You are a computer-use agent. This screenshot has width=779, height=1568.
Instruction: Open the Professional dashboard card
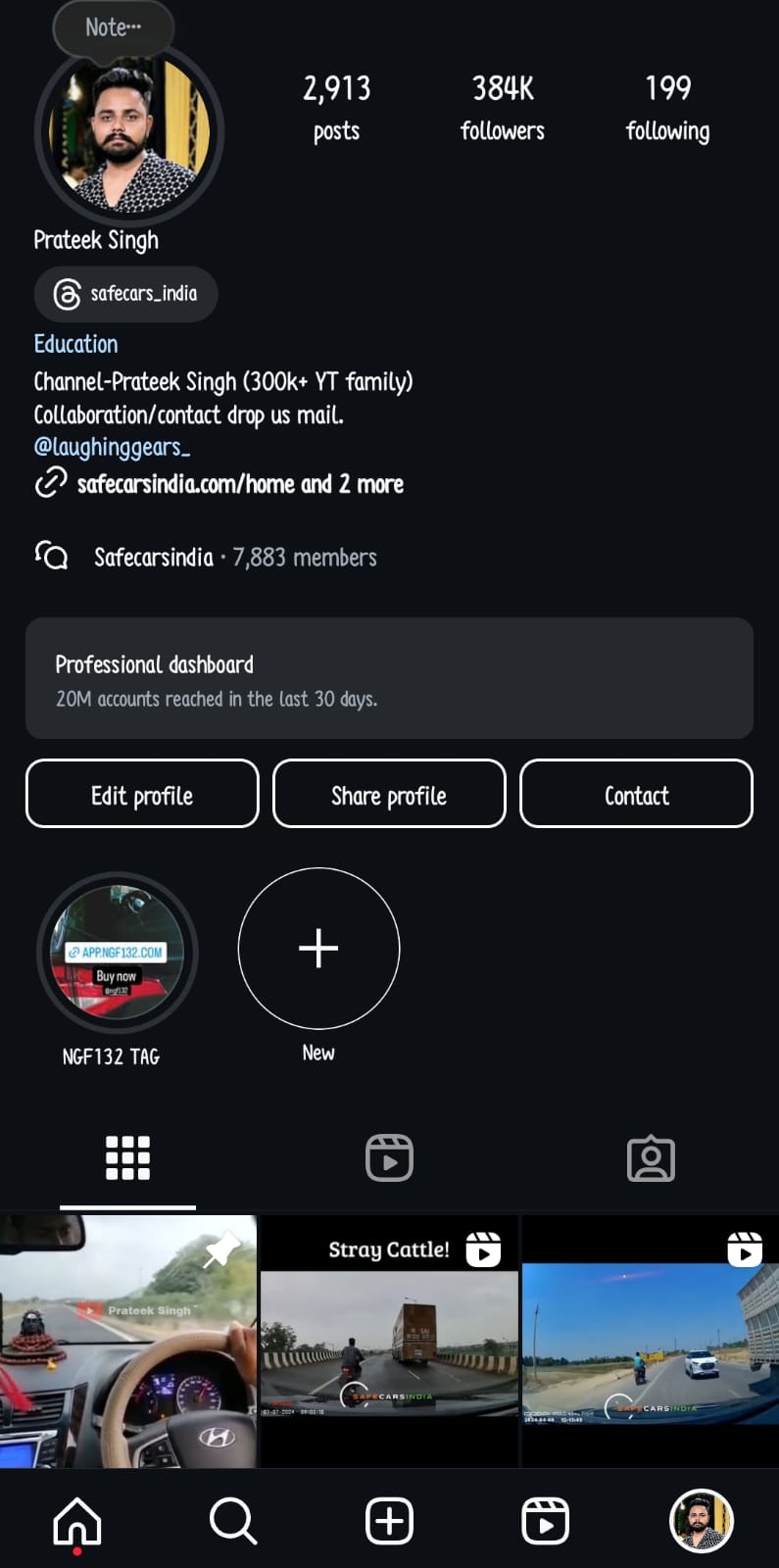pyautogui.click(x=389, y=678)
